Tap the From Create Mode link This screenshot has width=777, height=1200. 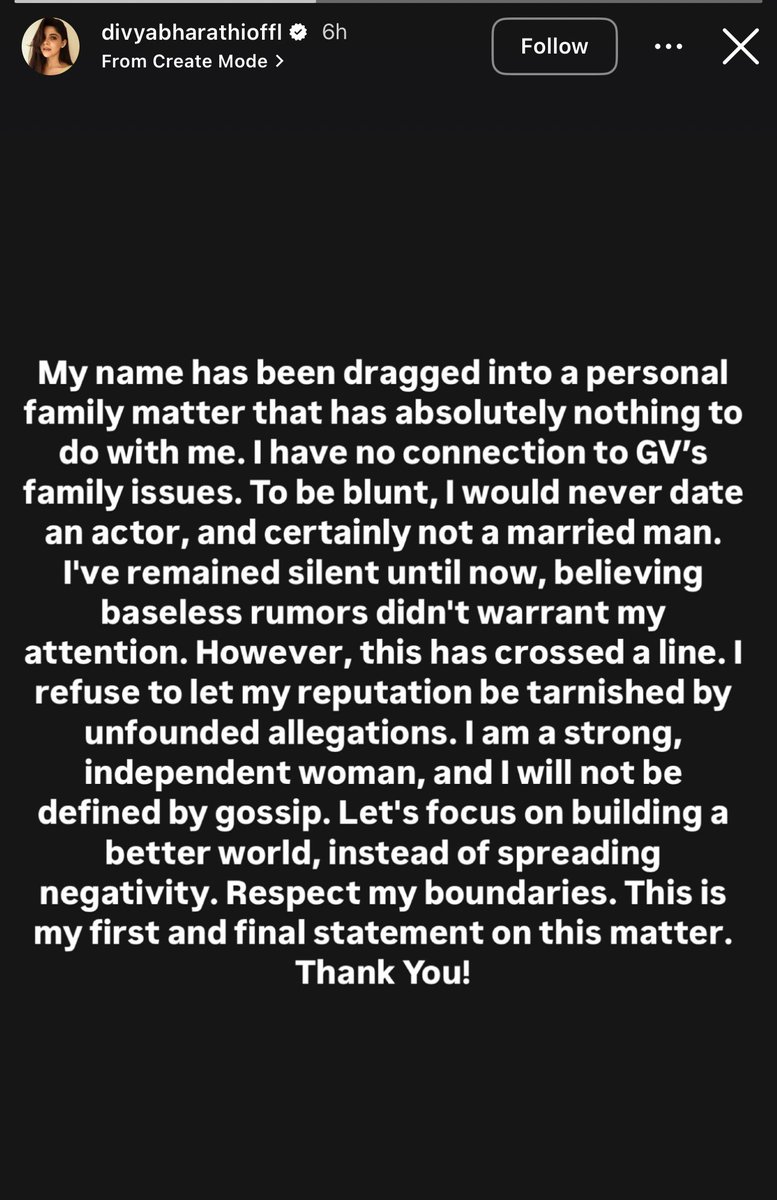(x=192, y=61)
